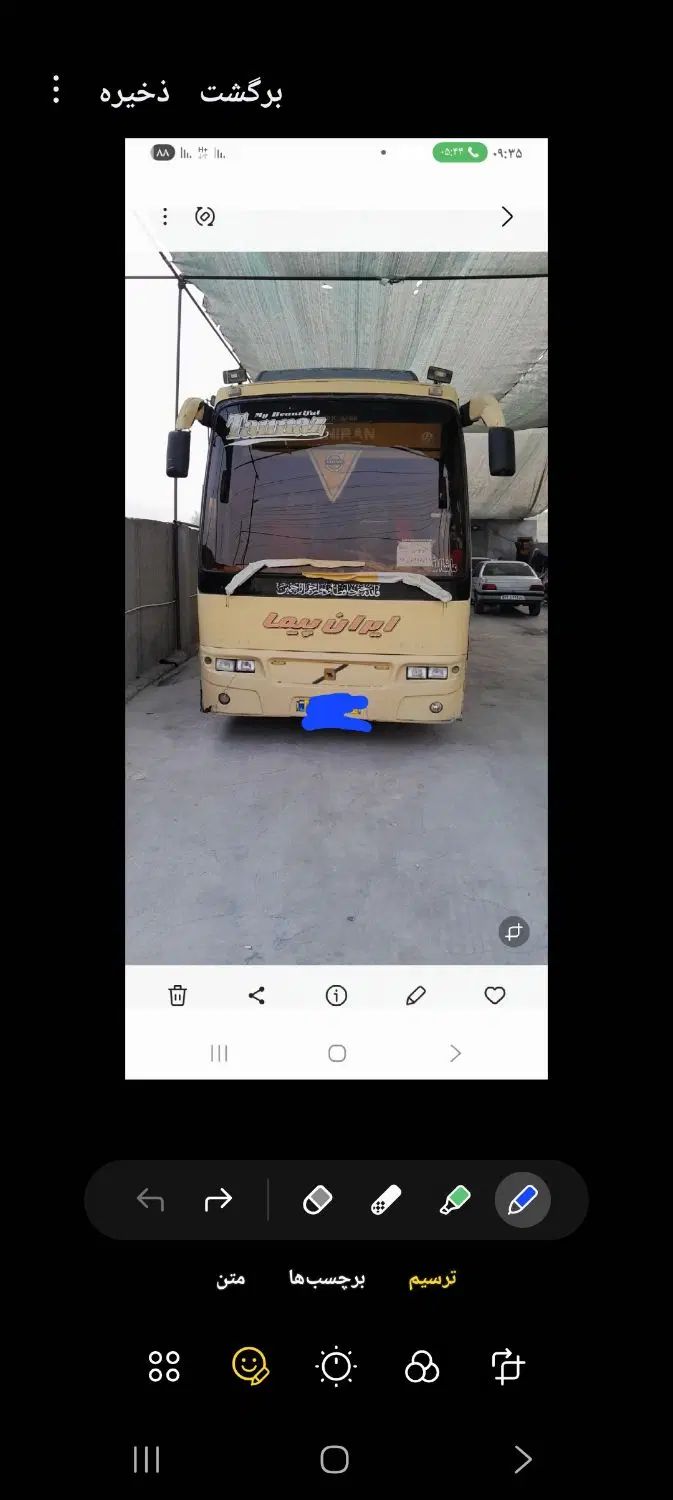This screenshot has width=673, height=1500.
Task: Switch to the ترسیم drawing tab
Action: point(432,1279)
